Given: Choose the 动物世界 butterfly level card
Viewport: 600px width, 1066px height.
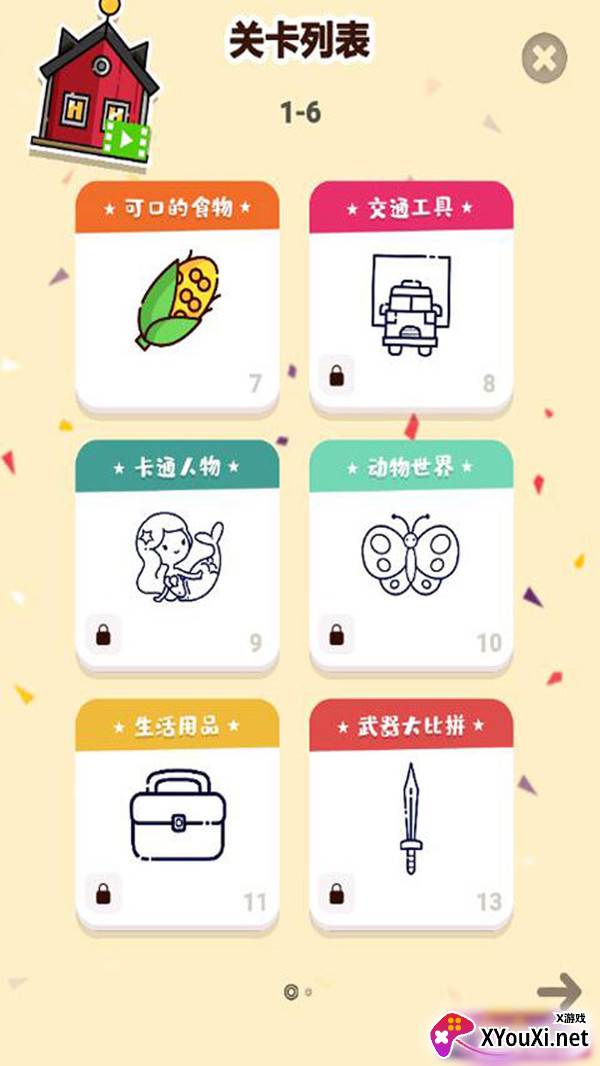Looking at the screenshot, I should [x=411, y=555].
